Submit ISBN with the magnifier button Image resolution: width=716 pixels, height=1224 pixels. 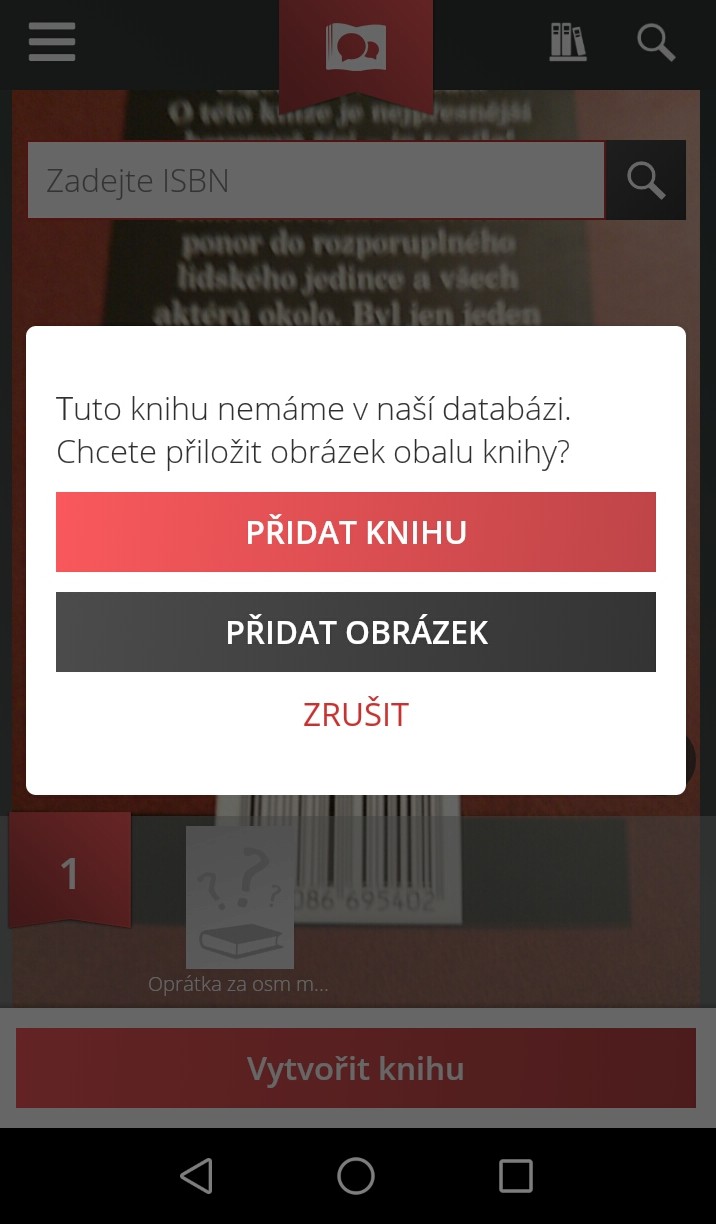point(646,180)
